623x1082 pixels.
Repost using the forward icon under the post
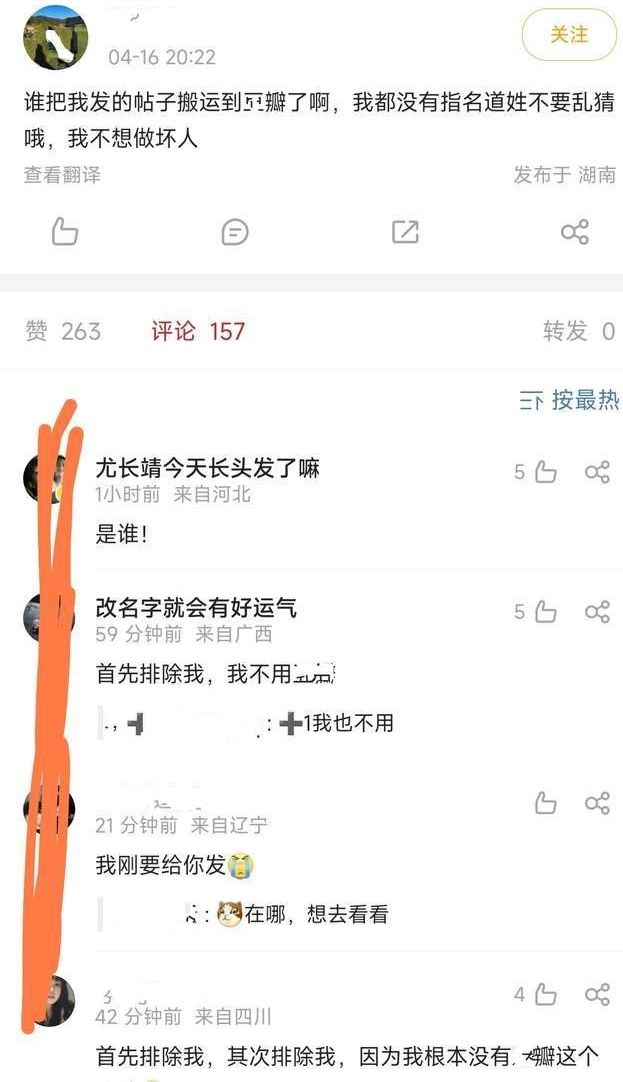tap(405, 232)
